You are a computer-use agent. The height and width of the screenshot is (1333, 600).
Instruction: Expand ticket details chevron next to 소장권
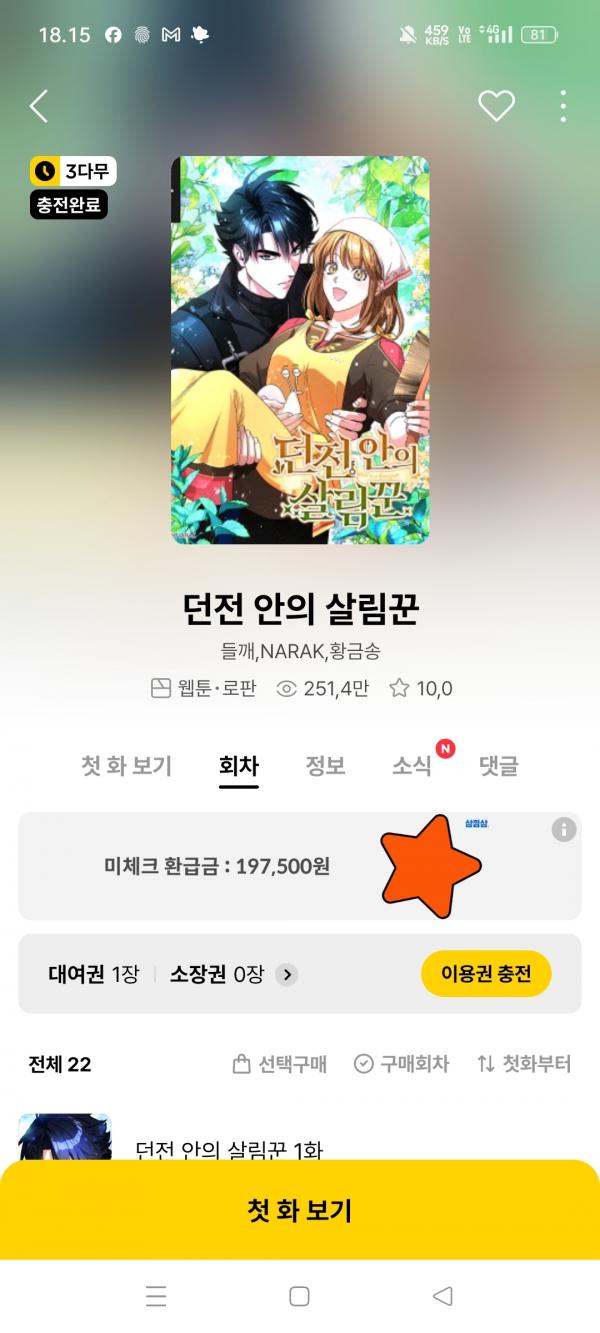pos(287,974)
